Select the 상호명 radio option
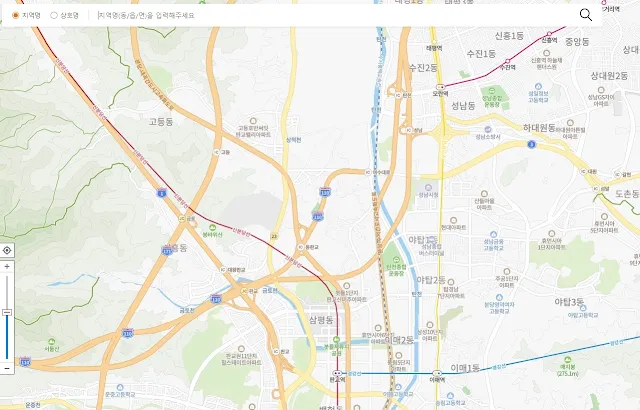Viewport: 640px width, 410px height. (54, 15)
